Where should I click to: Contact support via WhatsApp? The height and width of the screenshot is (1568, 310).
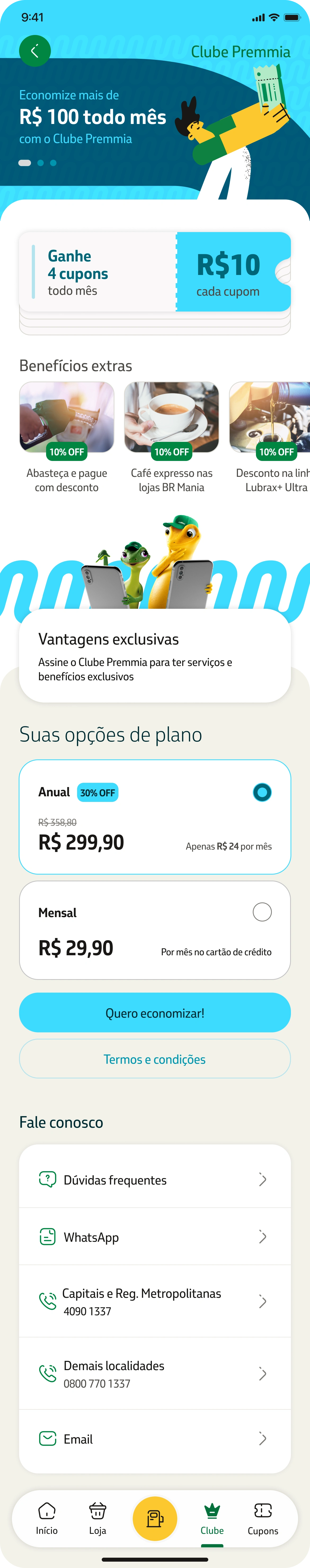[155, 1237]
